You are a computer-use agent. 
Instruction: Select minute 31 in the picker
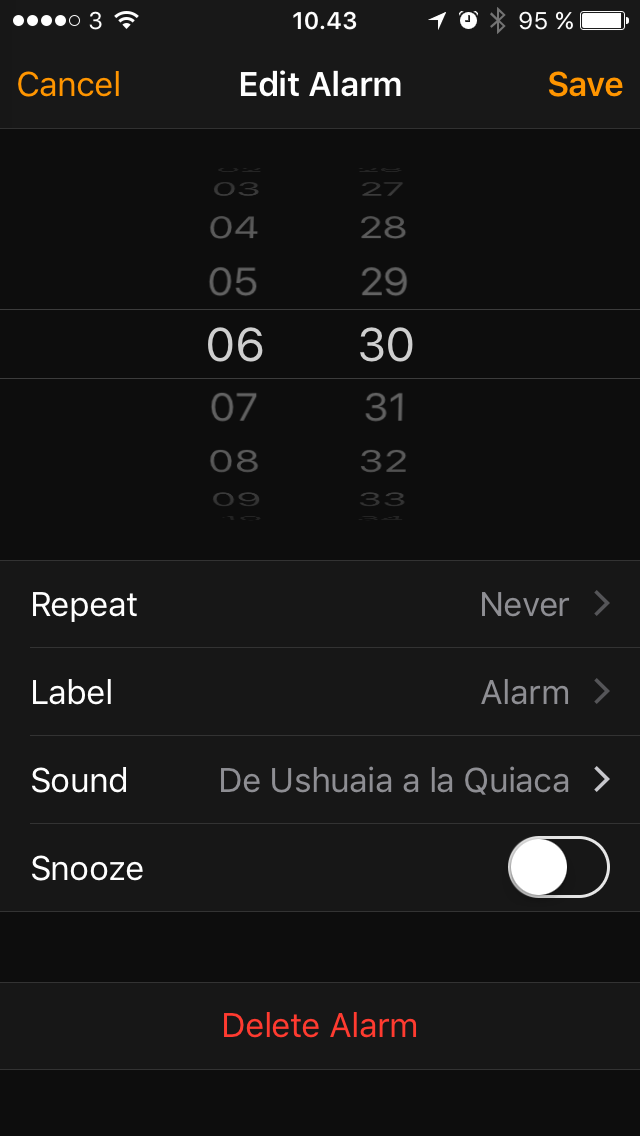385,407
